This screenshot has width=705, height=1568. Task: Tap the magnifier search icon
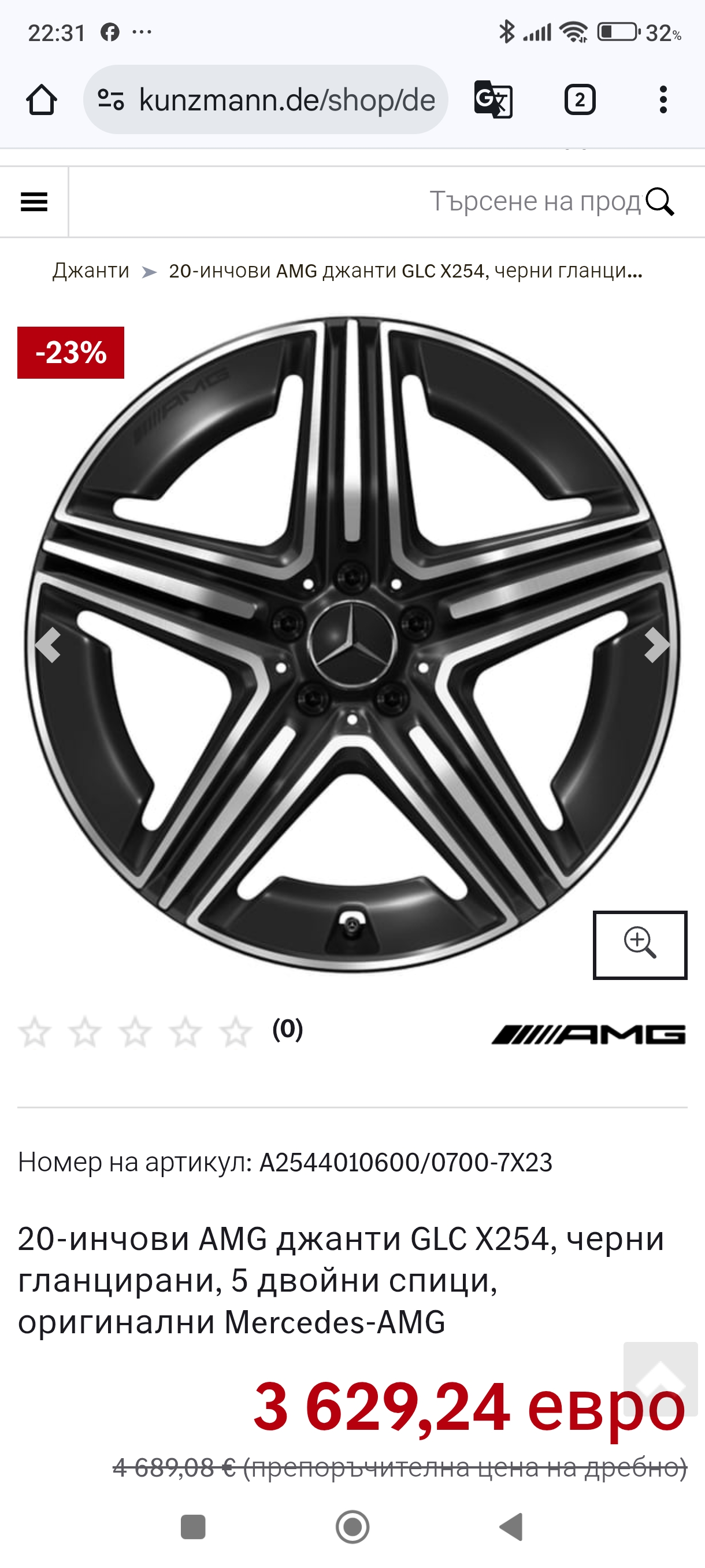(x=660, y=202)
